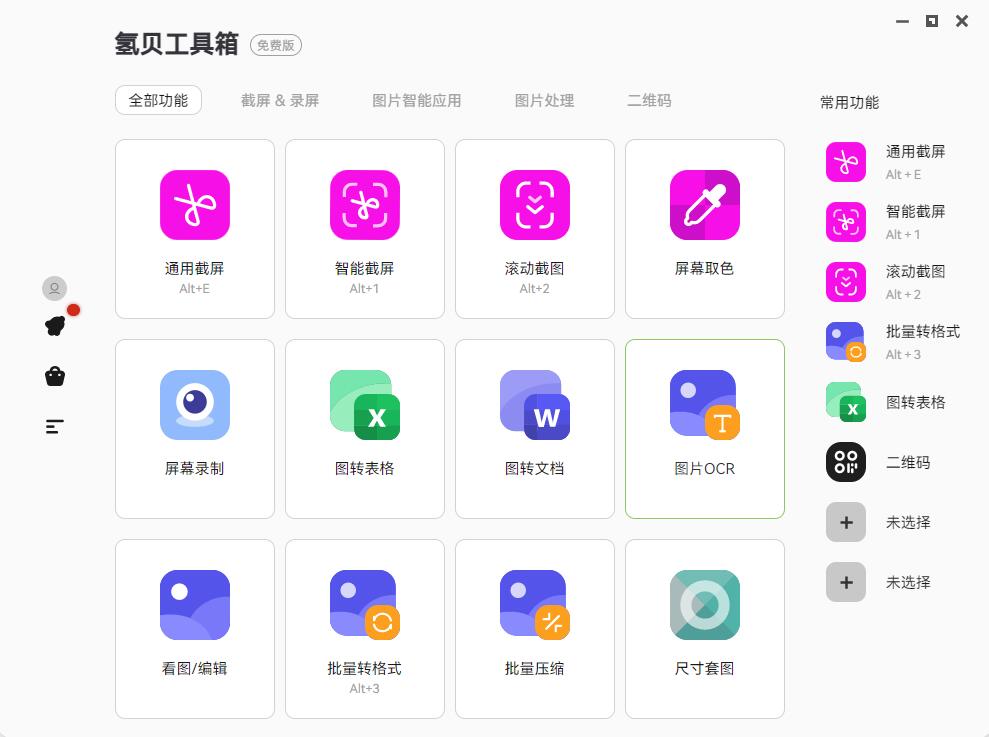Open the 屏幕取色 color picker card
This screenshot has width=989, height=737.
tap(705, 228)
